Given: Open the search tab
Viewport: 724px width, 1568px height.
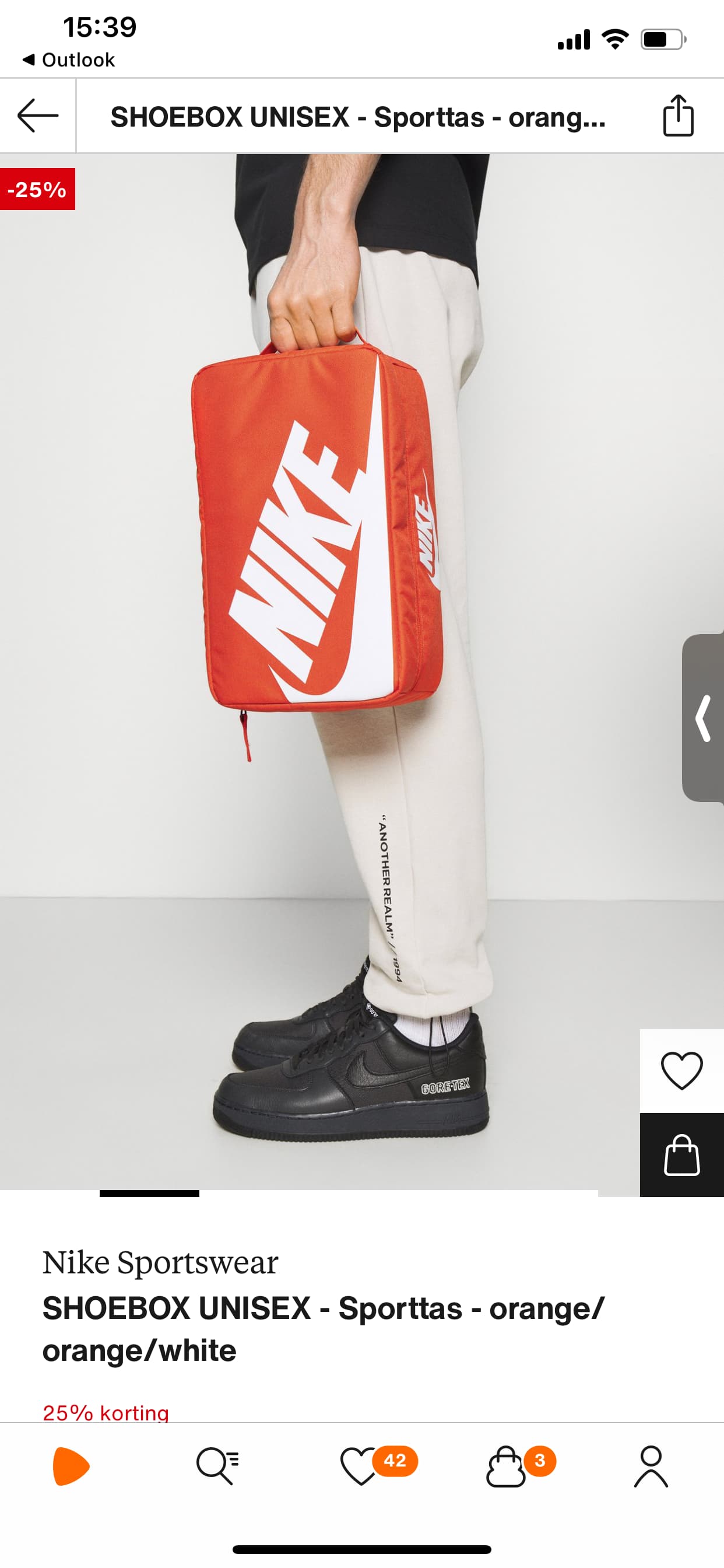Looking at the screenshot, I should [217, 1466].
